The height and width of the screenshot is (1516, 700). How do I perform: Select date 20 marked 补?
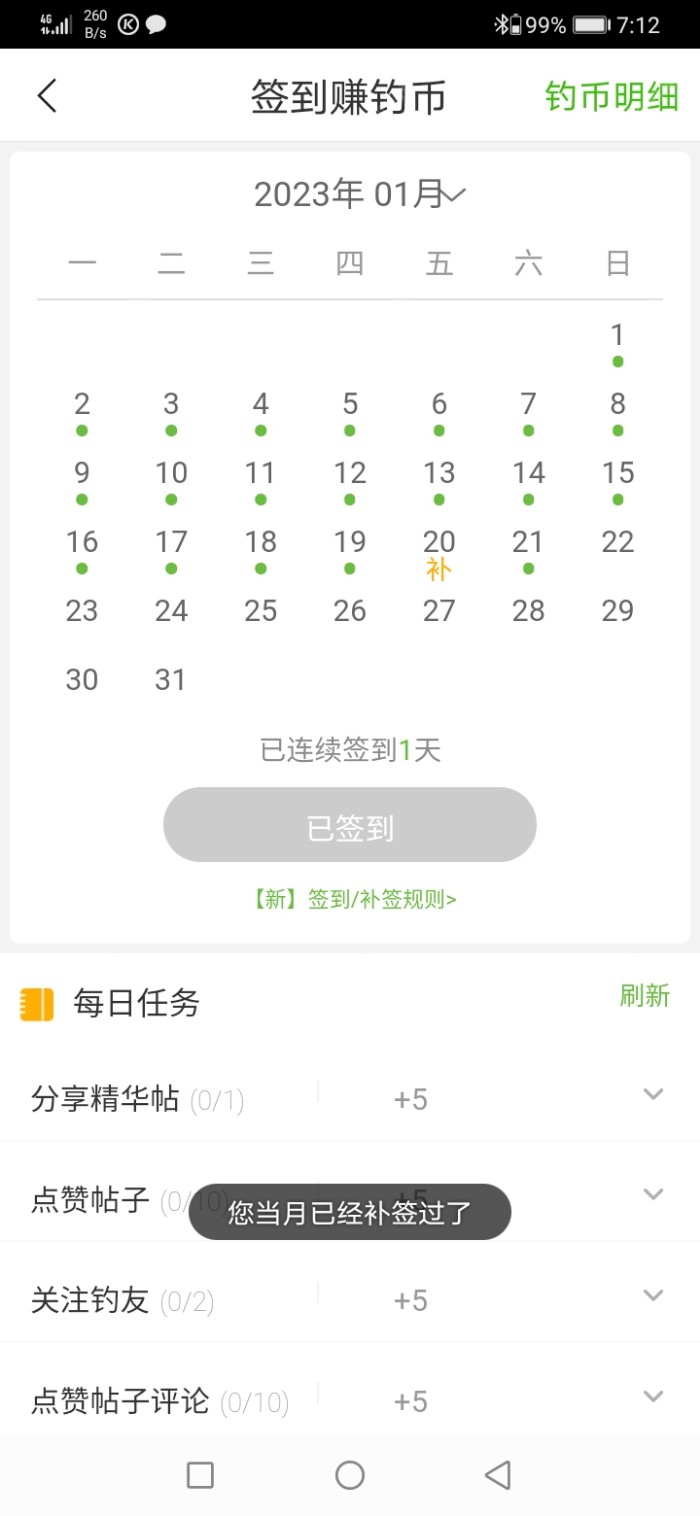tap(439, 550)
